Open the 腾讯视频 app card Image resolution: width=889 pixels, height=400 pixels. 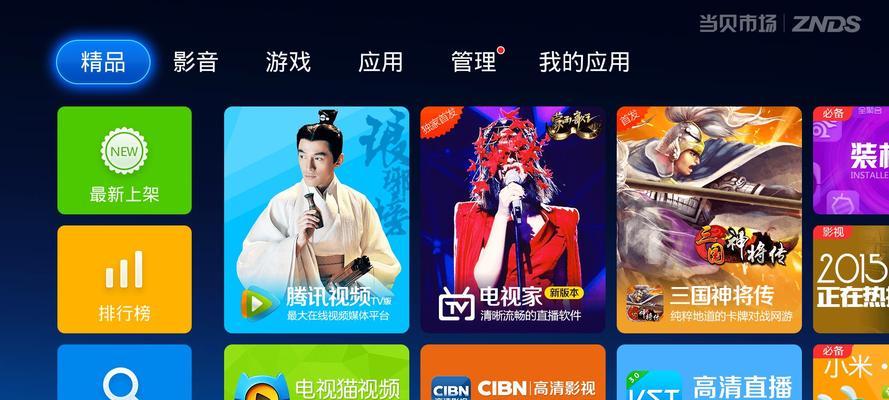coord(316,220)
